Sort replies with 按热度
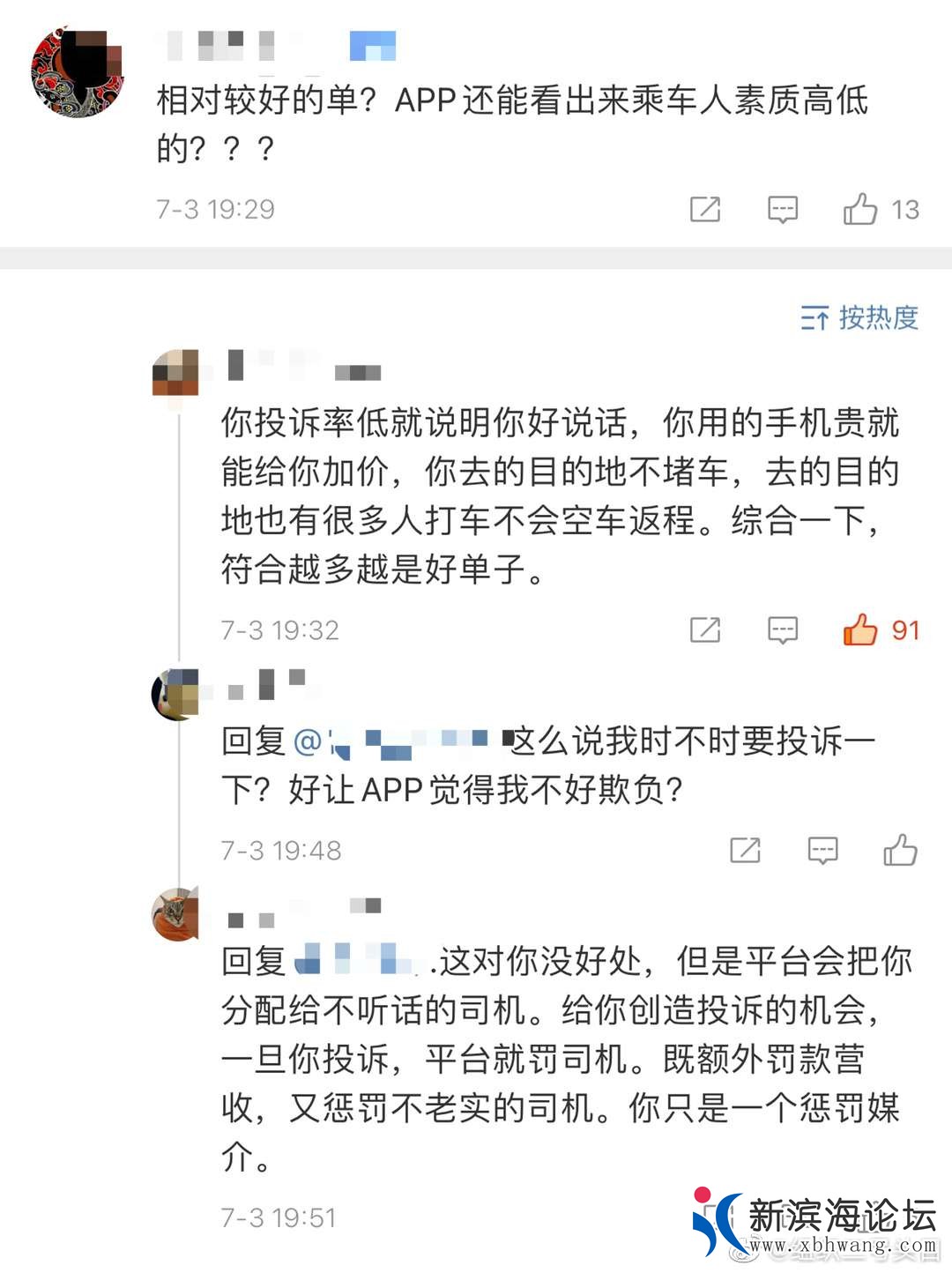Image resolution: width=952 pixels, height=1273 pixels. [859, 317]
